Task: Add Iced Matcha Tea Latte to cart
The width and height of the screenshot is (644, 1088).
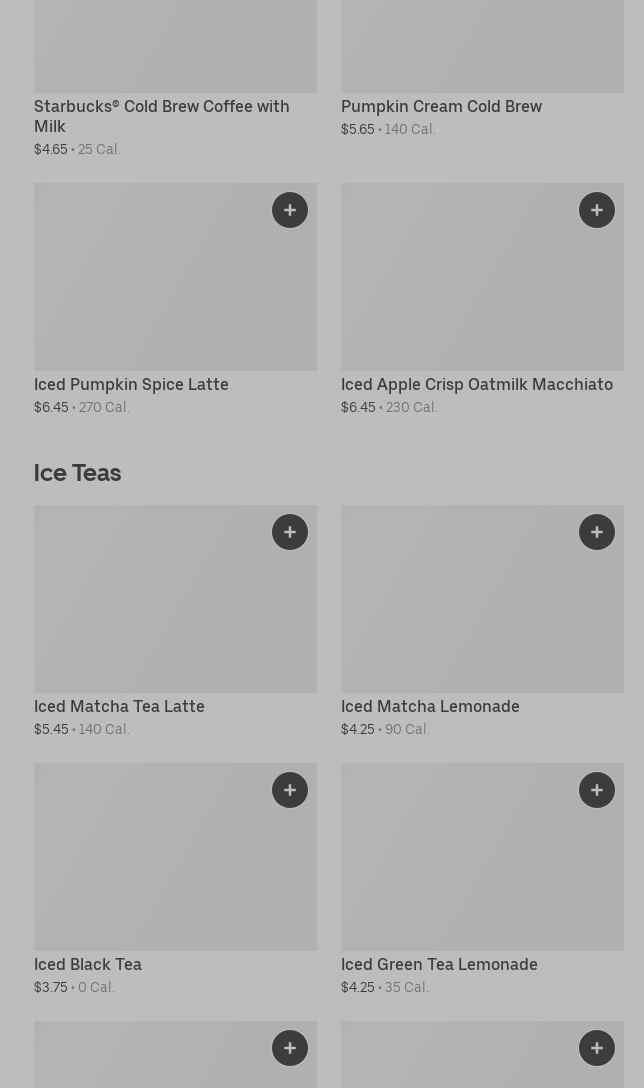Action: click(290, 532)
